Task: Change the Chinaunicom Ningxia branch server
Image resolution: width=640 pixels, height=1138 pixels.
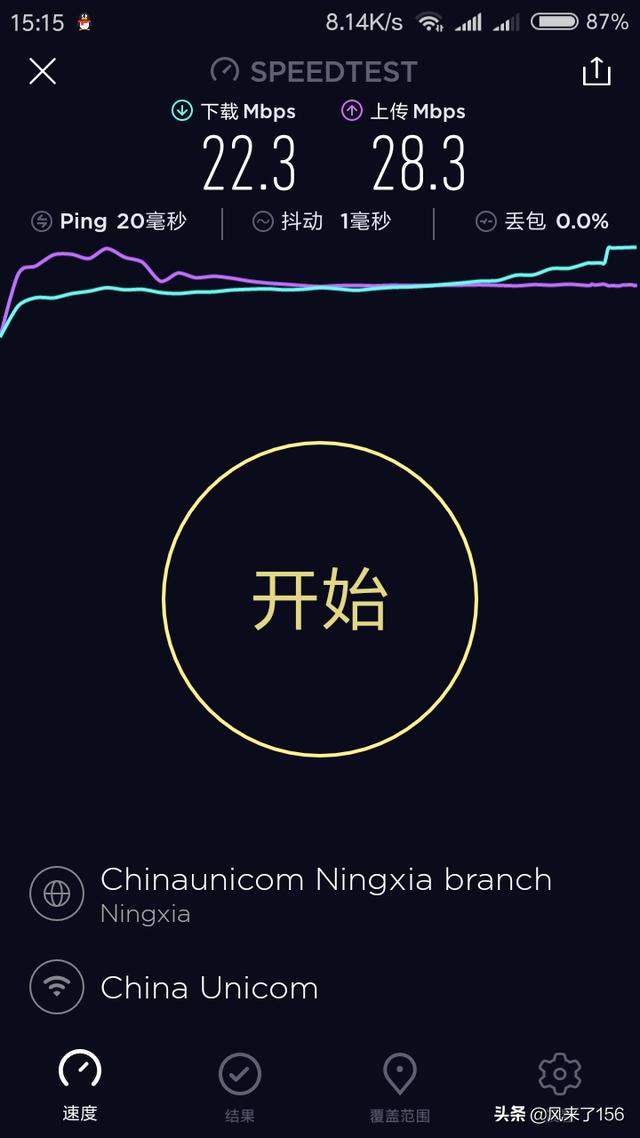Action: [x=325, y=893]
